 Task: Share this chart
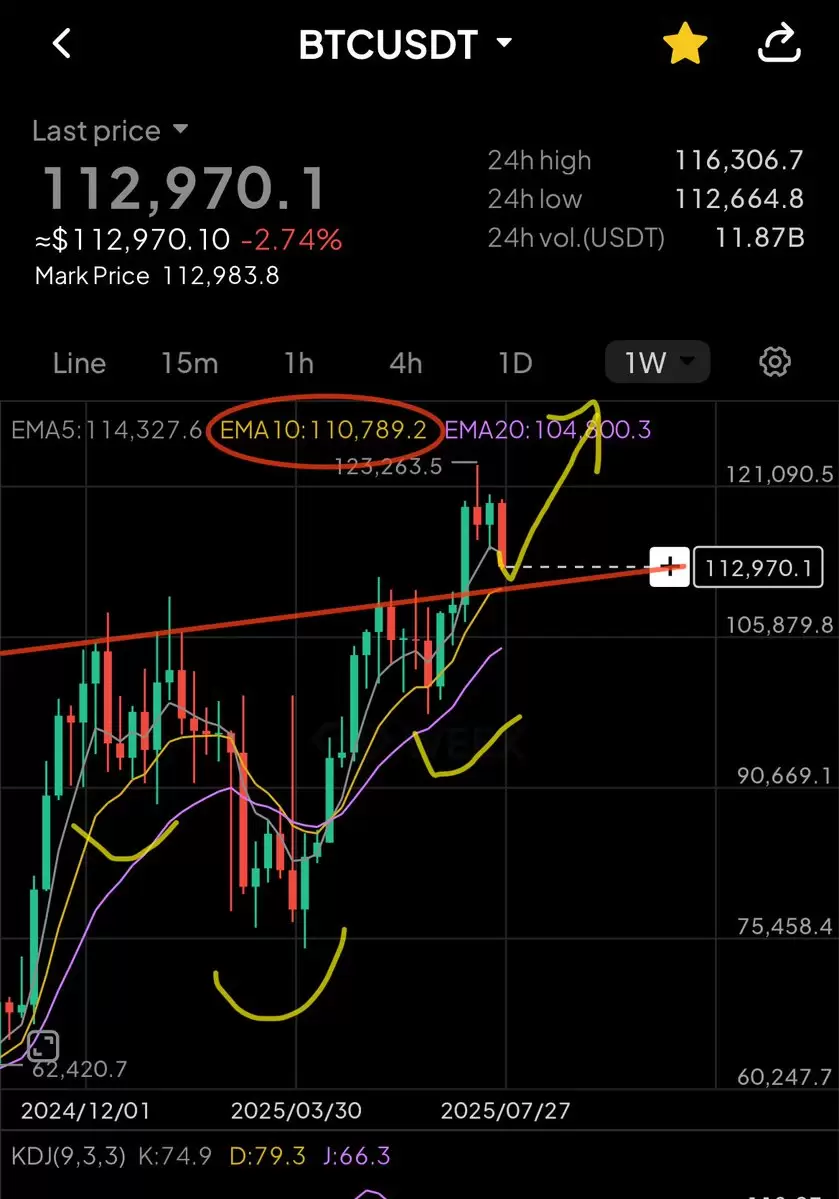[778, 44]
